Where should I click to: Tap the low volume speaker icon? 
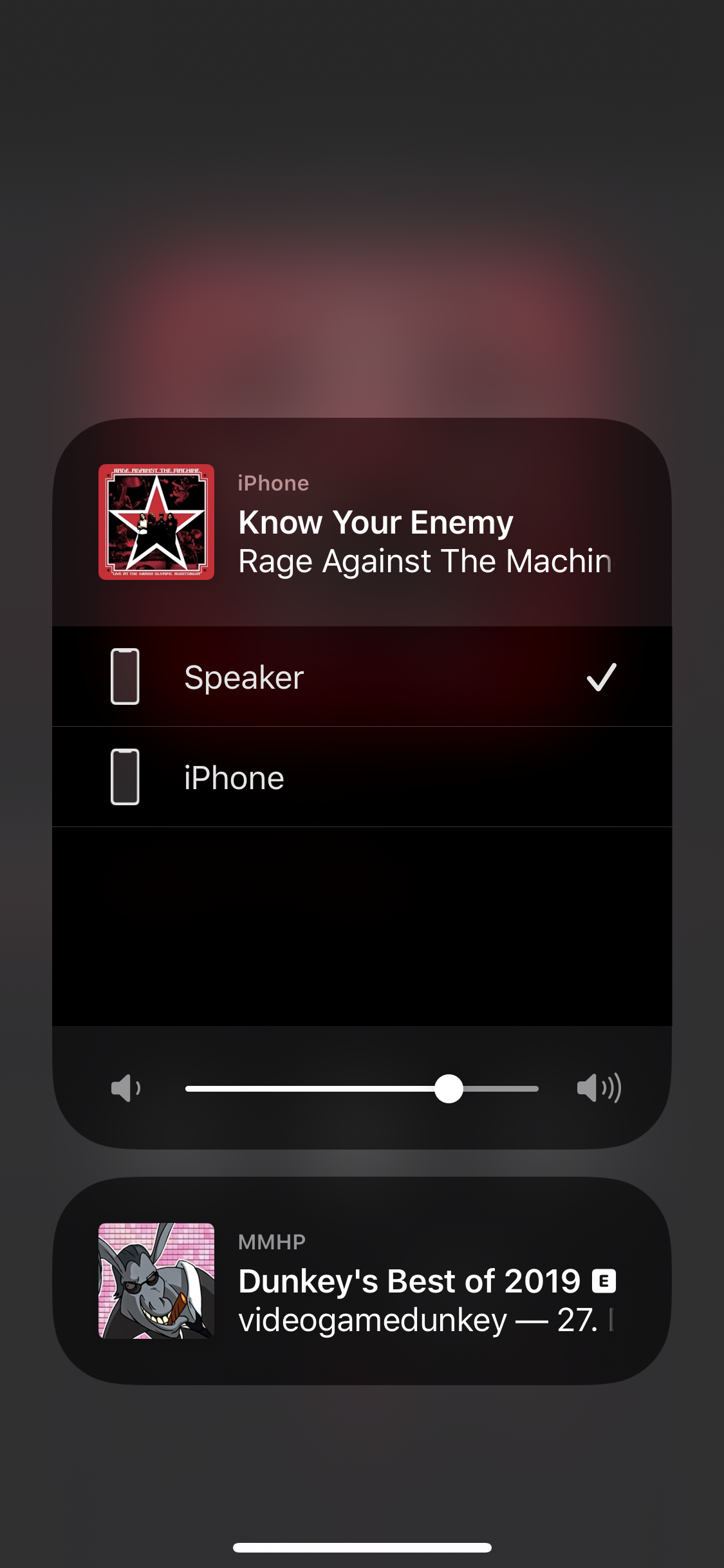[125, 1088]
